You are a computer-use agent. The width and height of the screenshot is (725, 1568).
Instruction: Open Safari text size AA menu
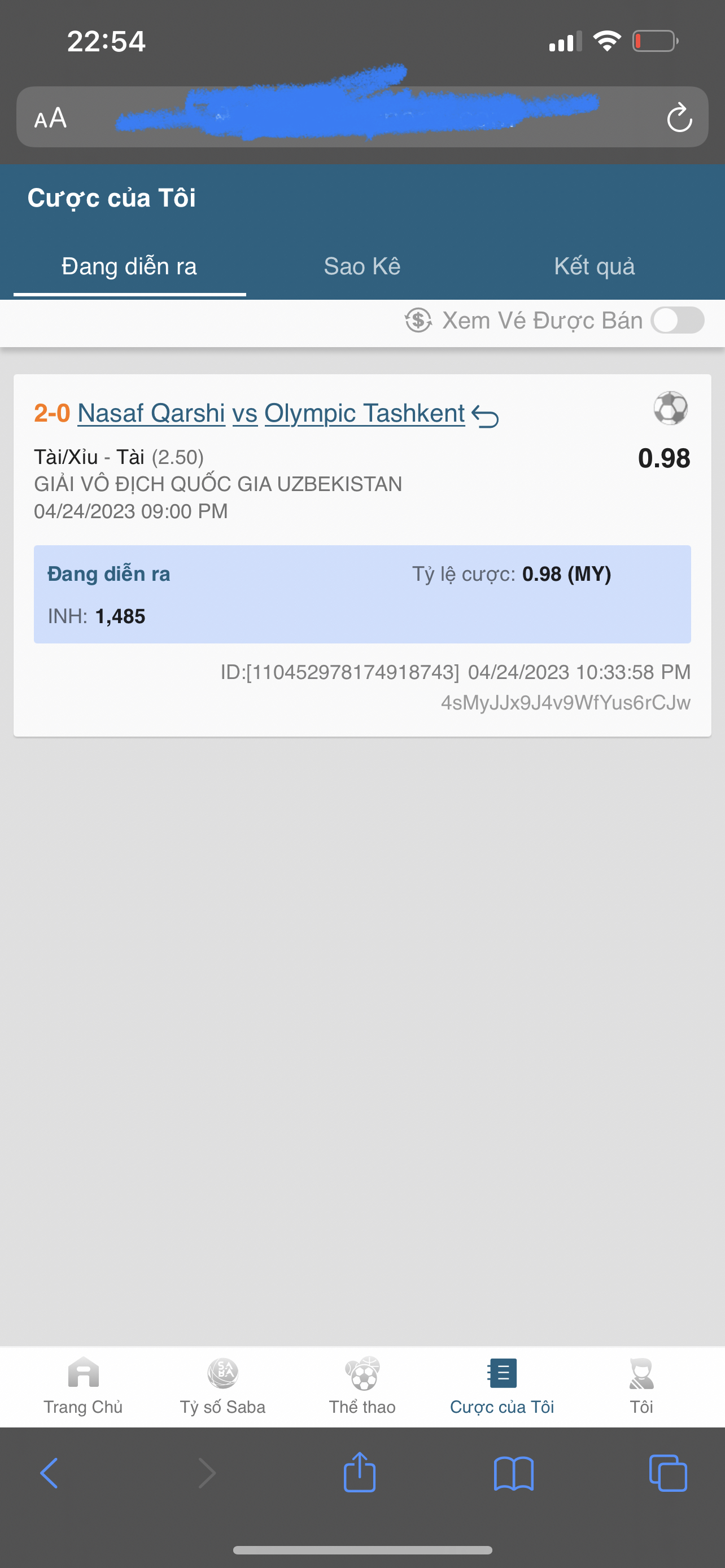(50, 118)
